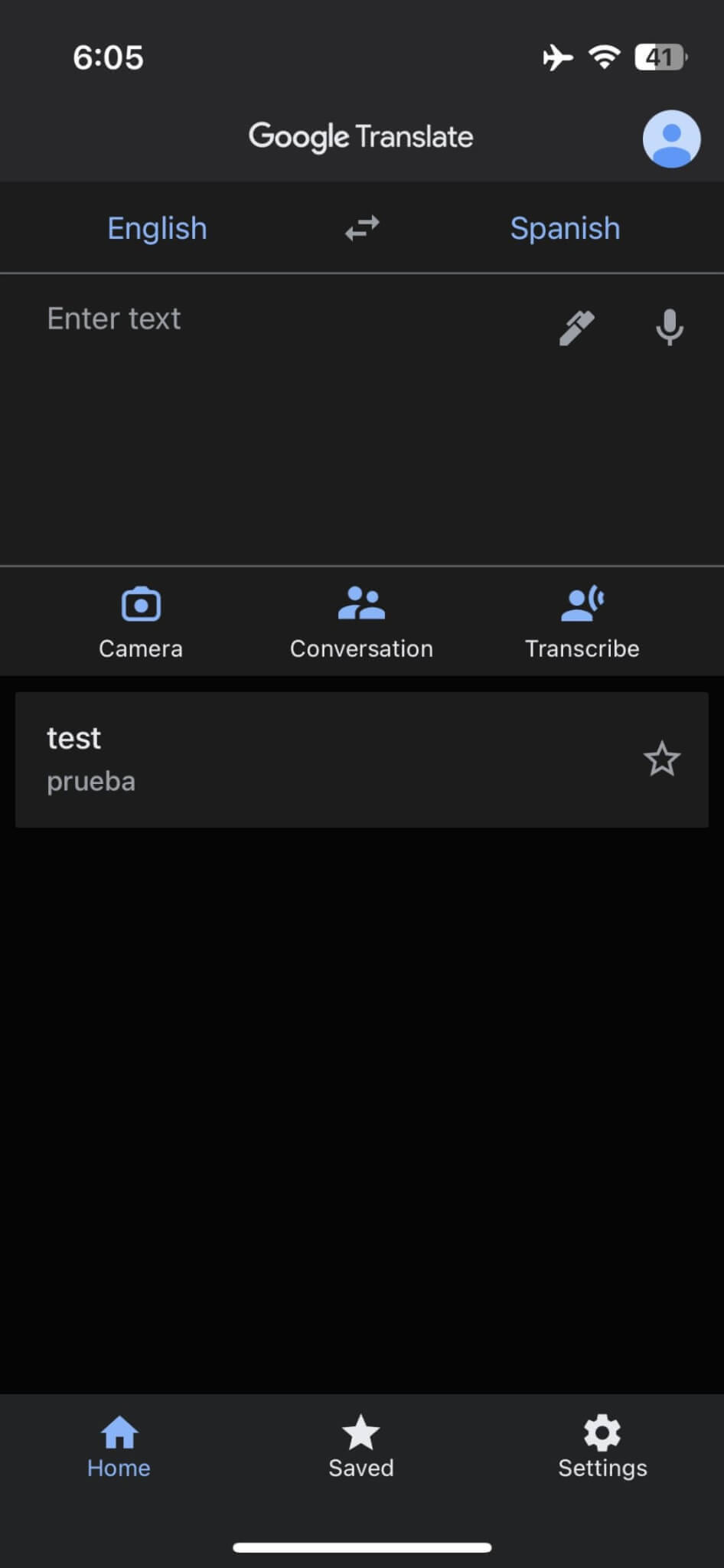Start Conversation mode
Viewport: 724px width, 1568px height.
[x=361, y=622]
